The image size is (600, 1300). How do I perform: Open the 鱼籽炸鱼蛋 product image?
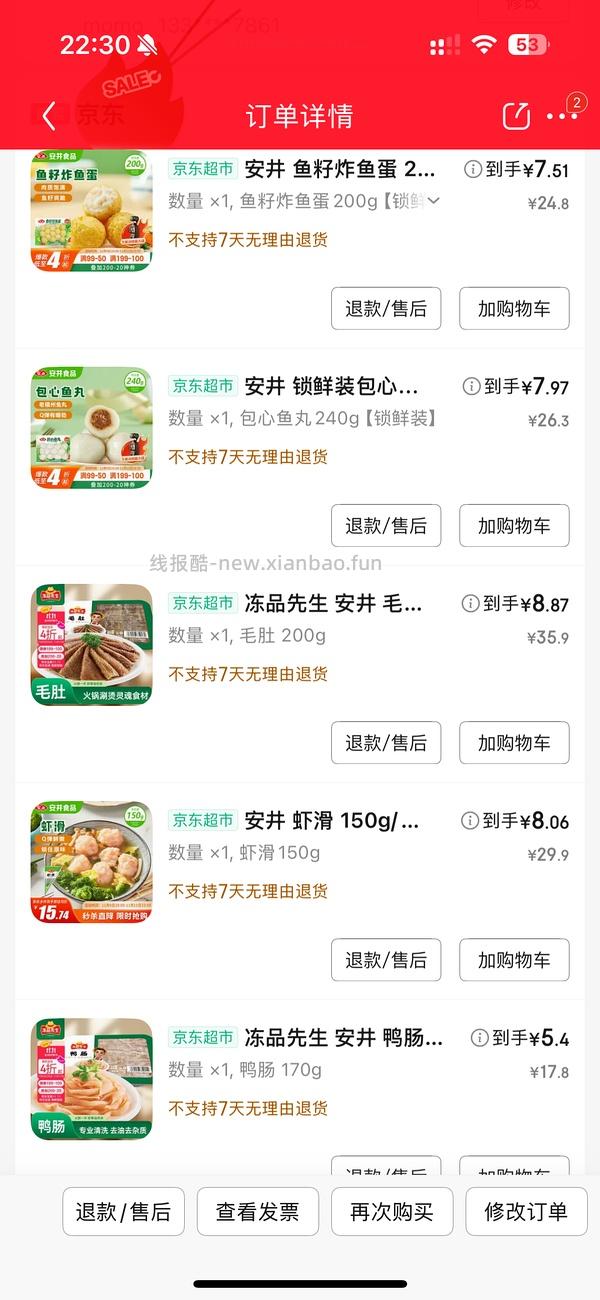tap(91, 211)
